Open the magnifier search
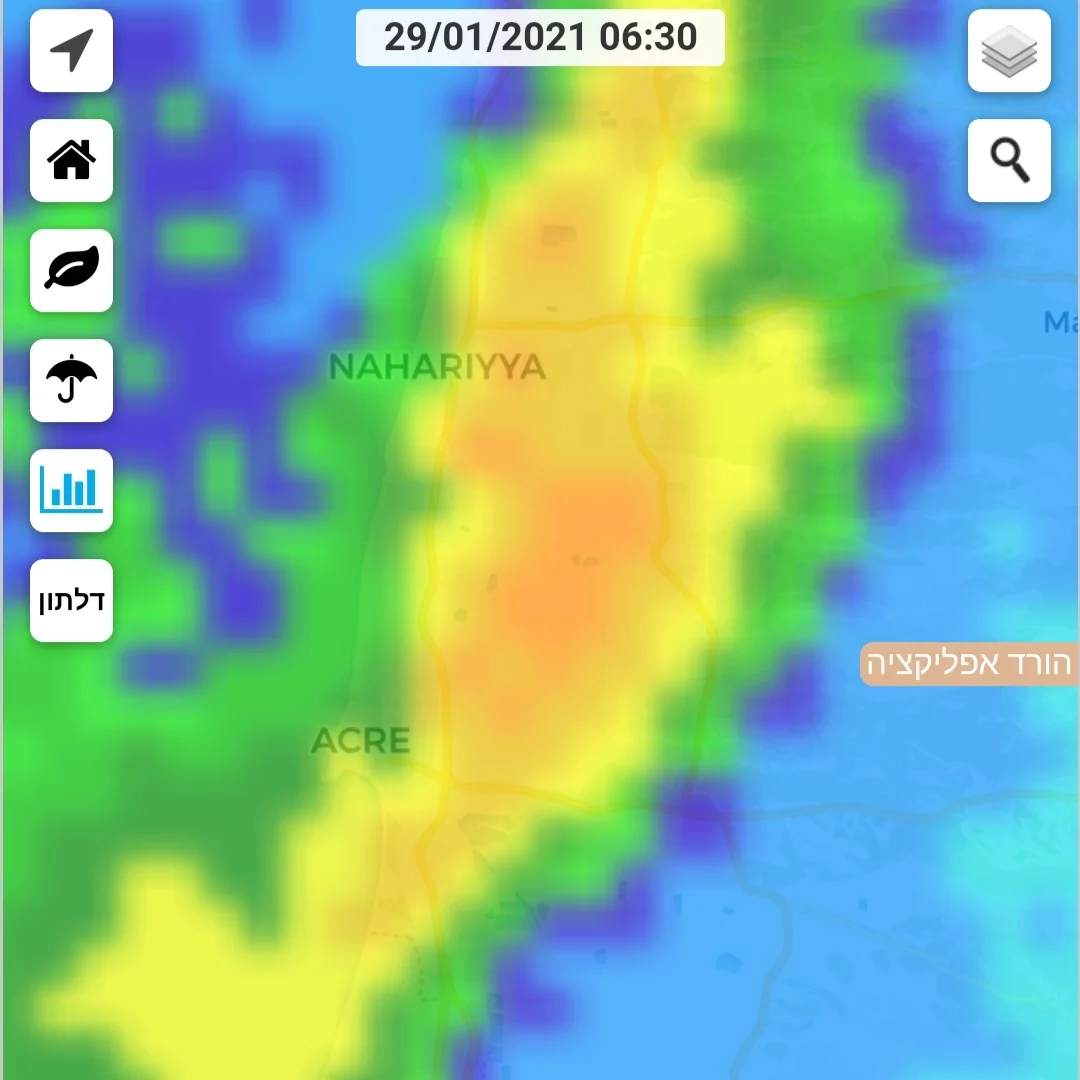This screenshot has height=1080, width=1080. point(1009,160)
